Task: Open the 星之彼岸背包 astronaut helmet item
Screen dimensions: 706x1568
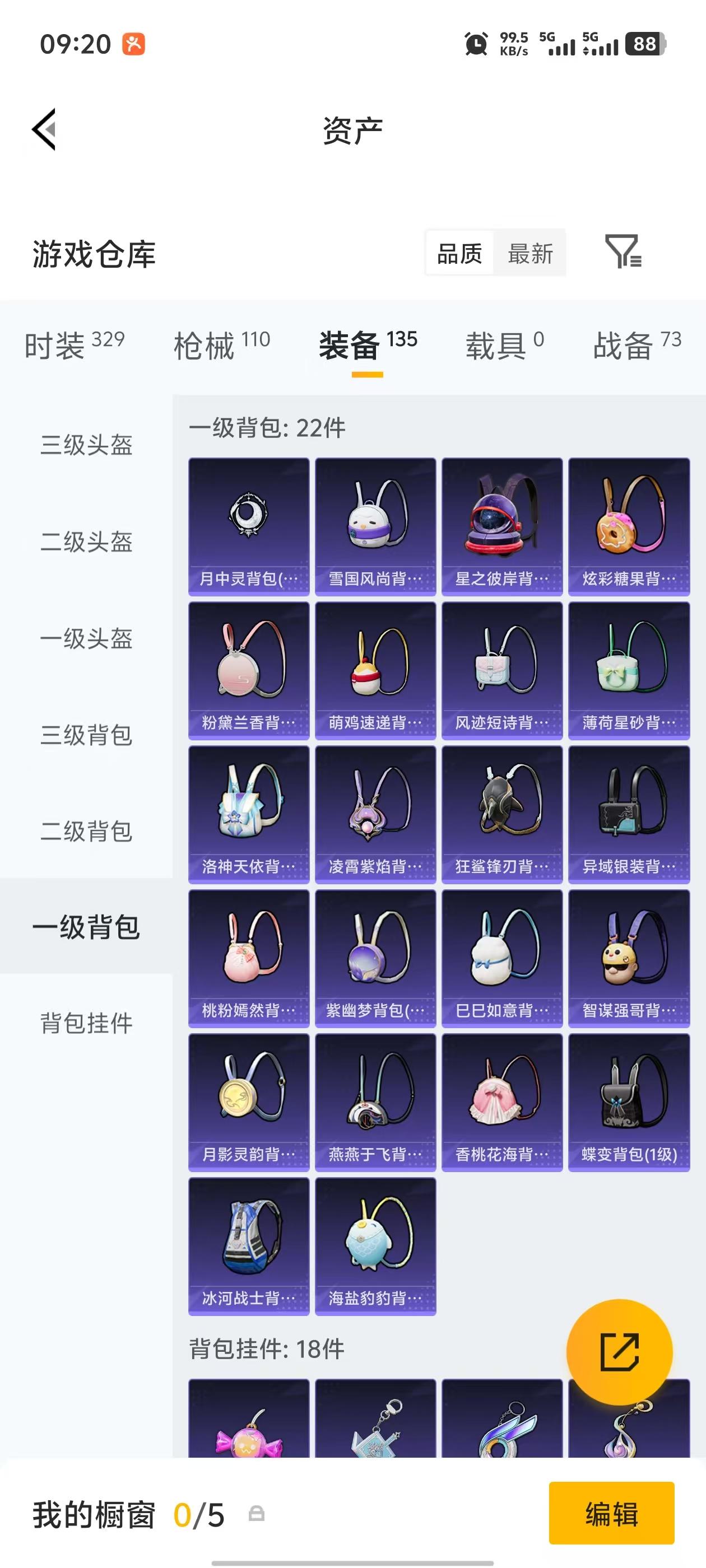Action: pos(503,524)
